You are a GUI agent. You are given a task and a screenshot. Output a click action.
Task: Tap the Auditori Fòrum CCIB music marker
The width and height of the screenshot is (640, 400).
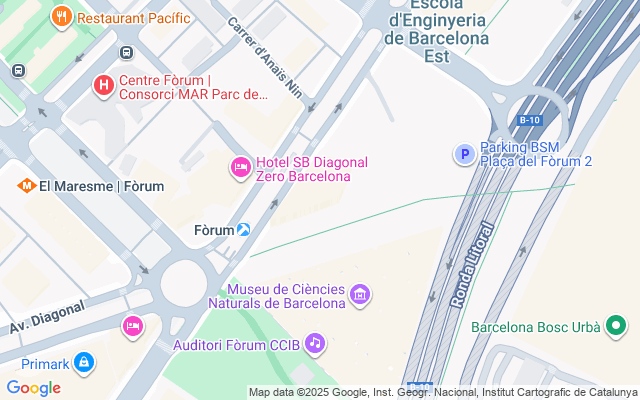coord(315,344)
